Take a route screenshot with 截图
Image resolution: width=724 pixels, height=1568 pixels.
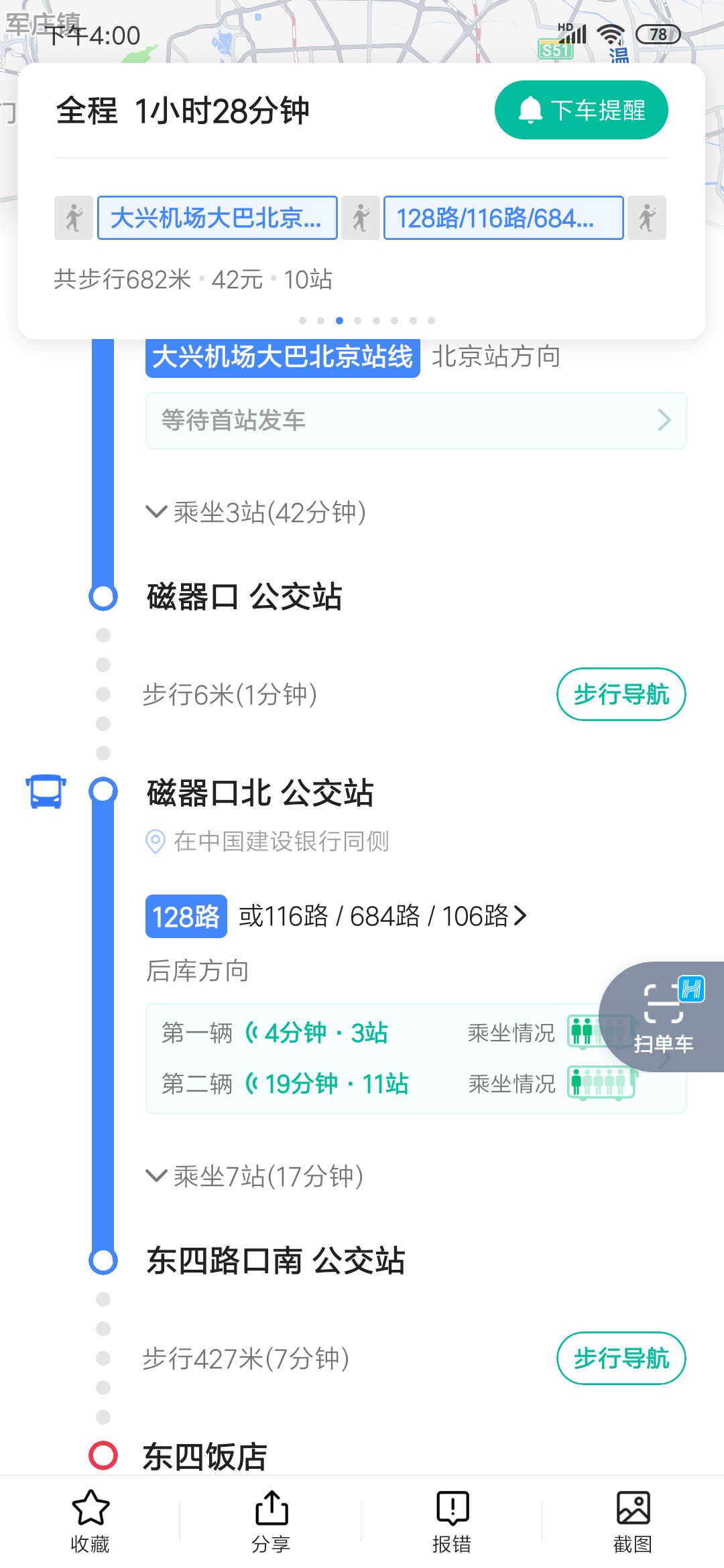pos(633,1521)
